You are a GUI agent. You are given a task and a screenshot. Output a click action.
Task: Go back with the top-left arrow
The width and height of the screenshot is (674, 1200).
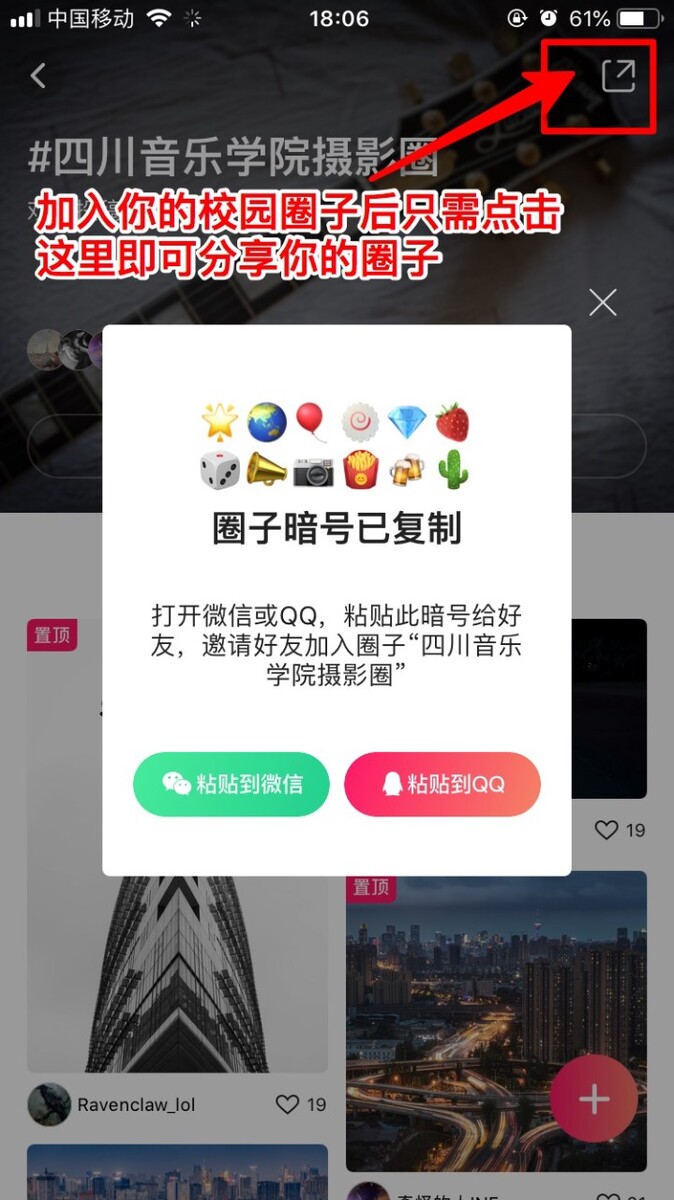(x=38, y=76)
